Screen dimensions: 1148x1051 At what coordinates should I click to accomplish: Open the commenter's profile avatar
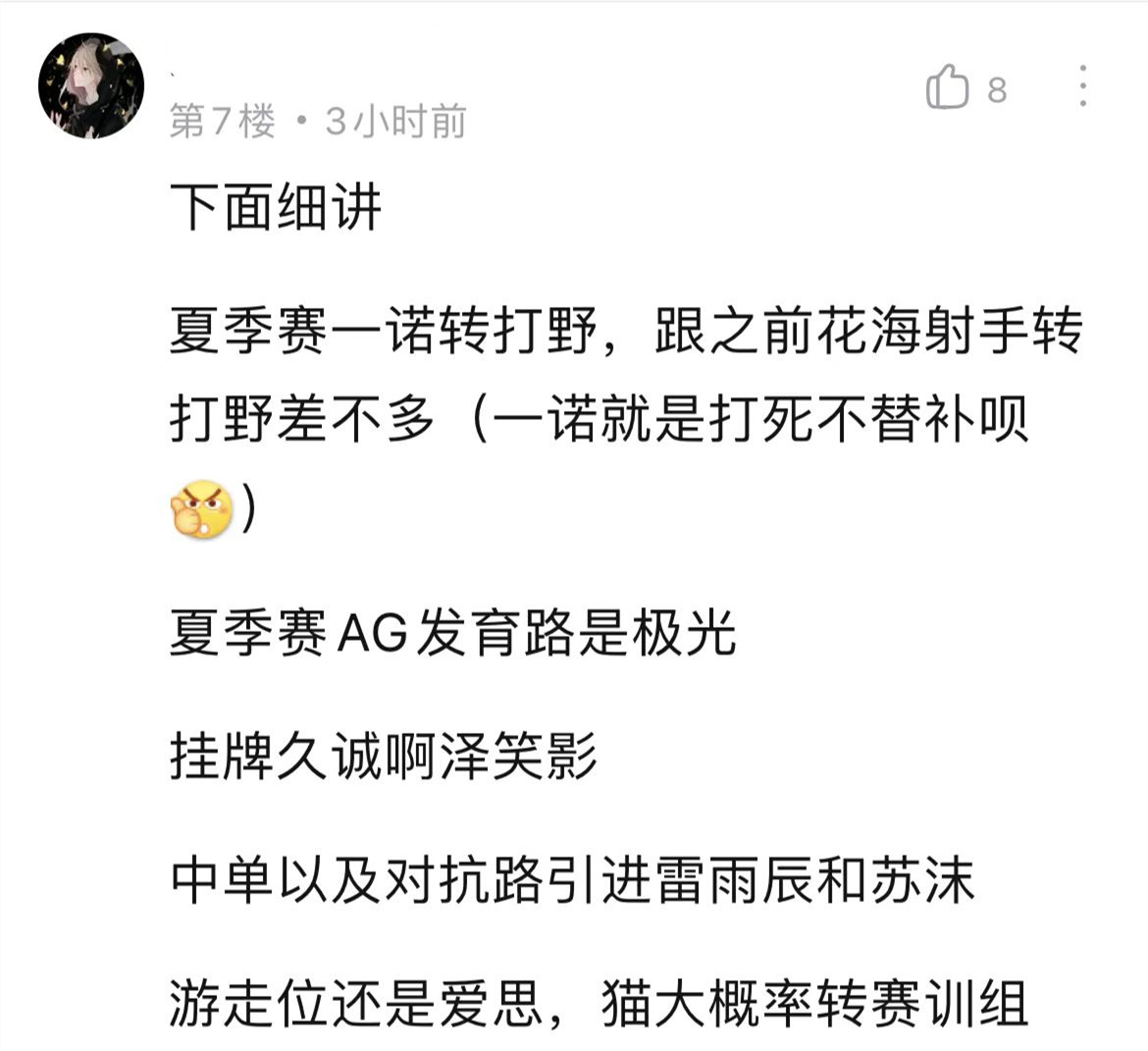(90, 85)
